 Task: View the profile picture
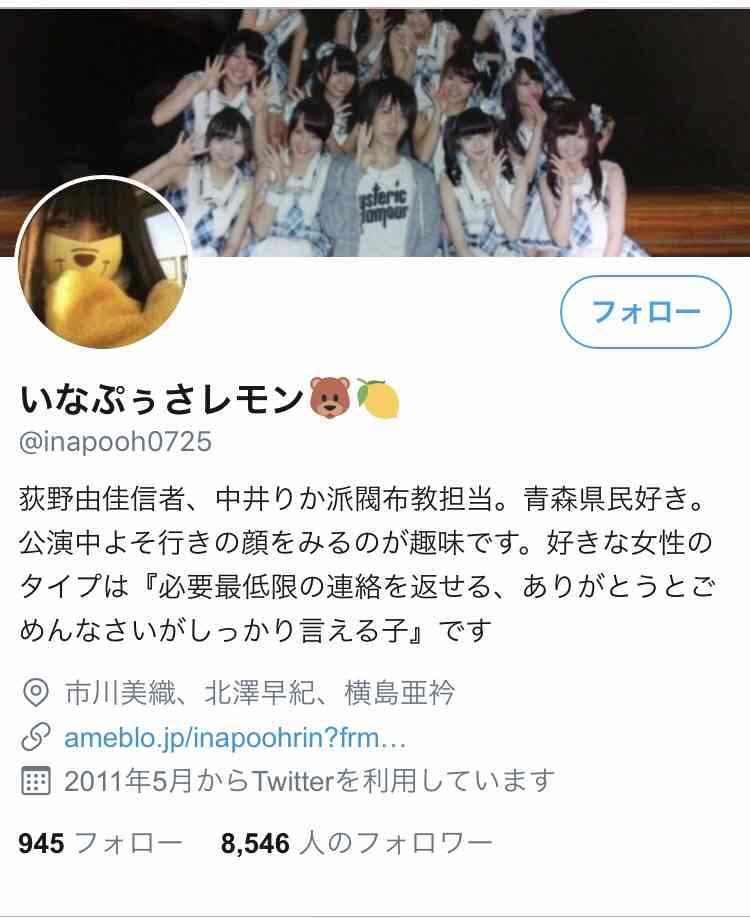coord(104,264)
